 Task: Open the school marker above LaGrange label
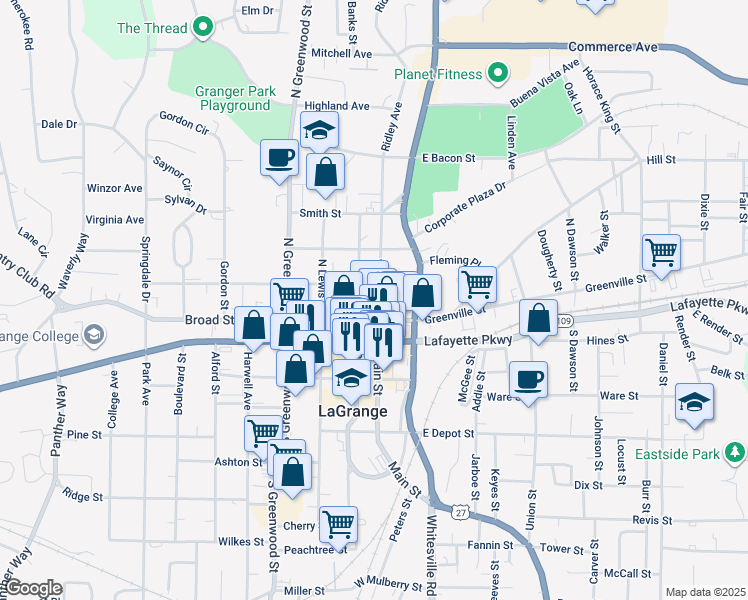351,379
